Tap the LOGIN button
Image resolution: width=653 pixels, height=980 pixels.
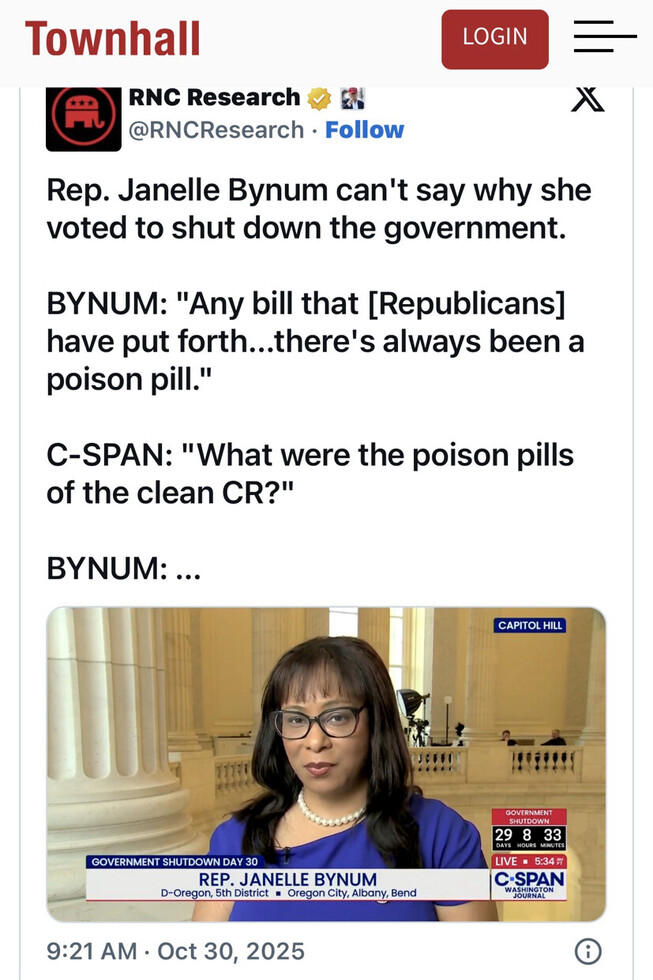pos(494,39)
